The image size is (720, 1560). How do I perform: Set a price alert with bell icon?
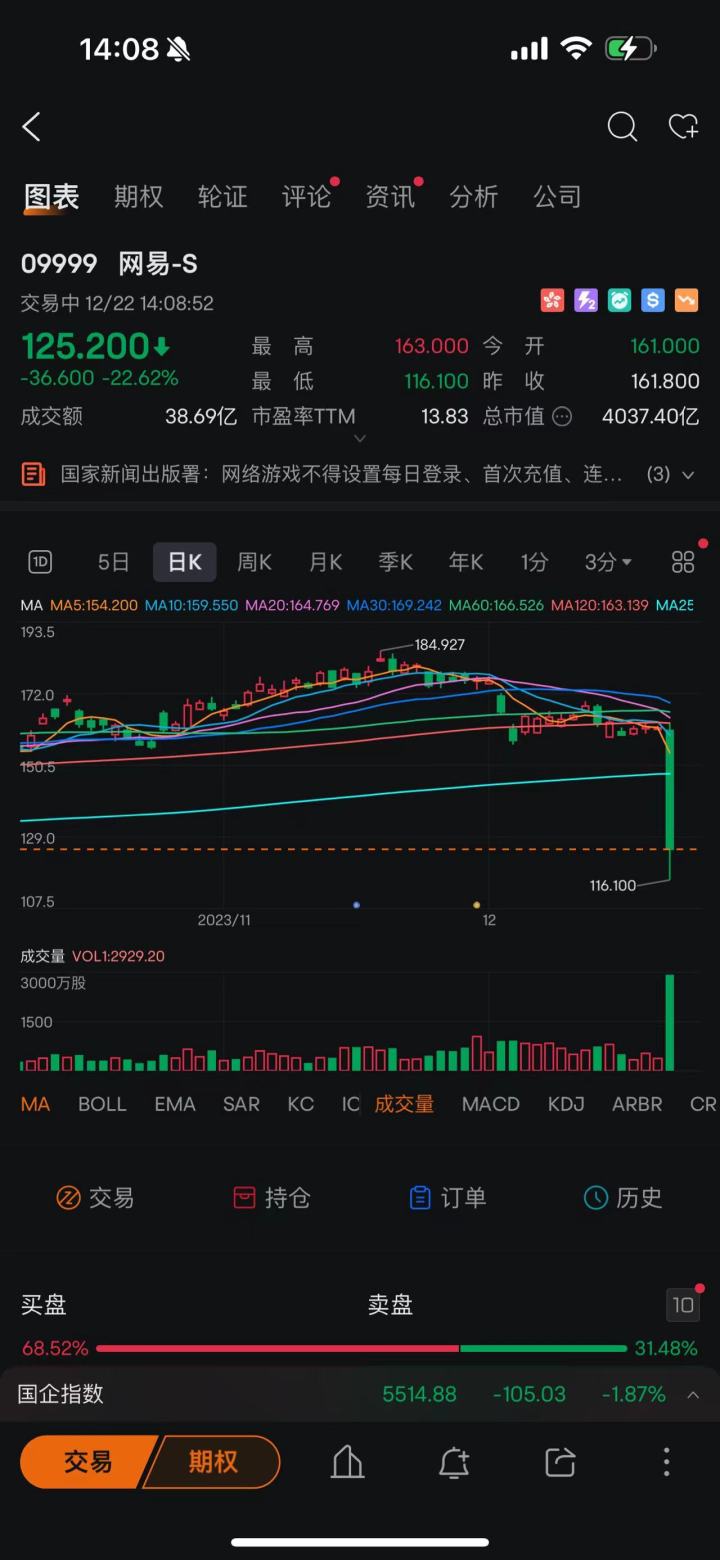click(454, 1462)
